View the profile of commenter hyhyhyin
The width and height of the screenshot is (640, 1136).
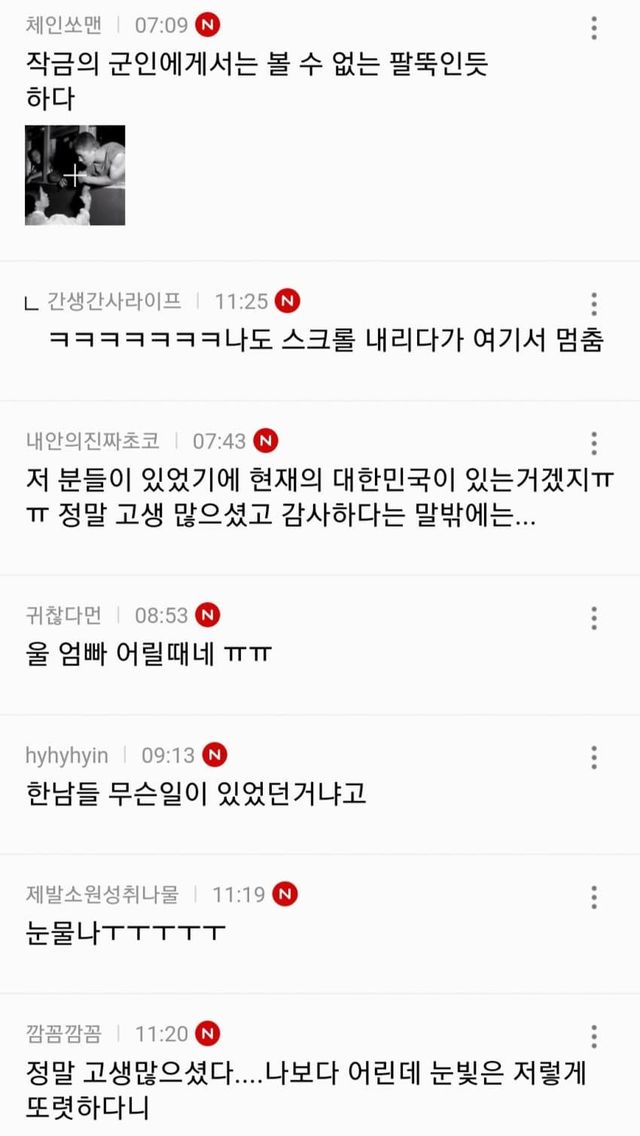[x=67, y=756]
